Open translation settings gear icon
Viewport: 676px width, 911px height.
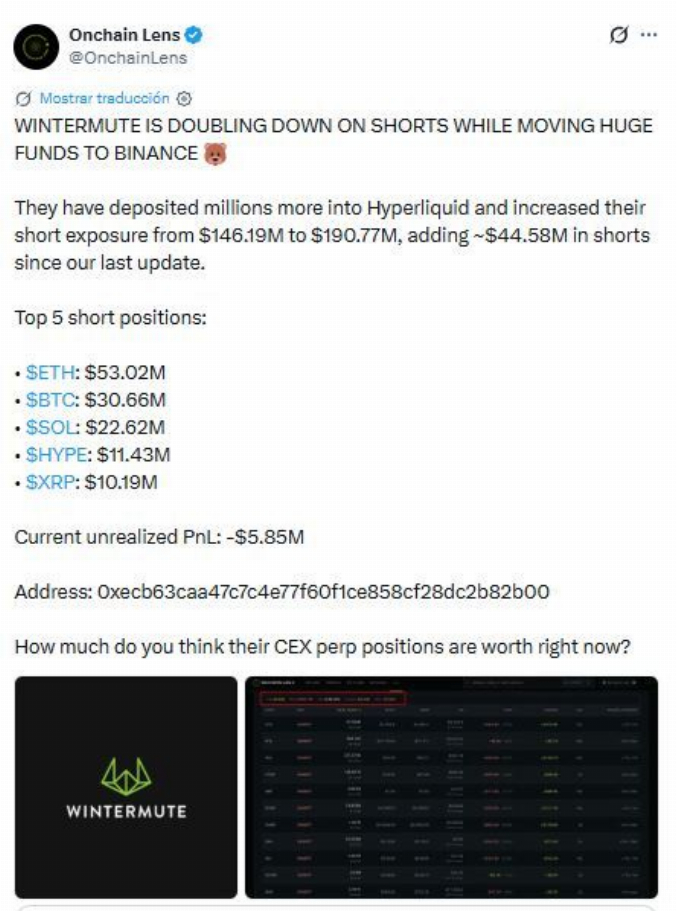coord(184,99)
